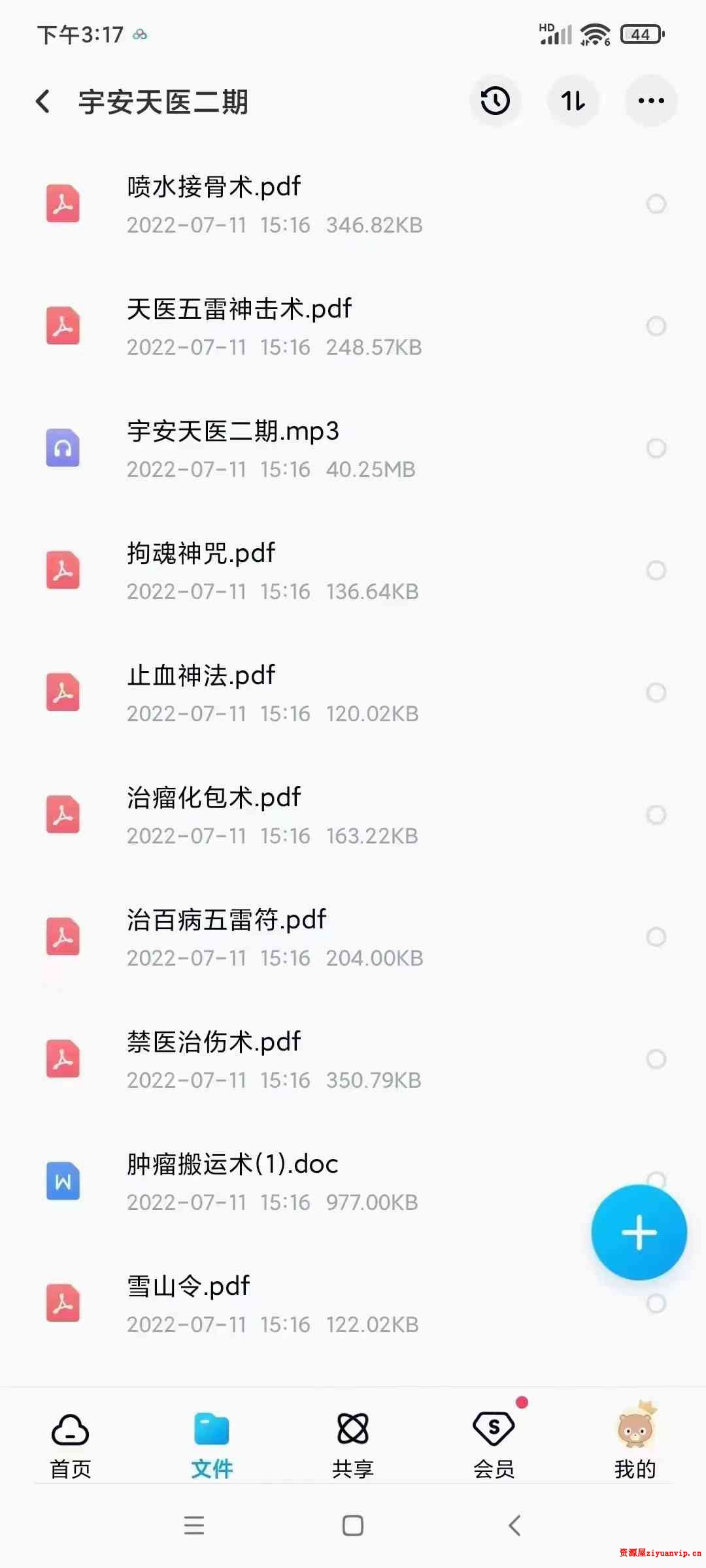
Task: Tap the PDF icon of 喷水接骨术.pdf
Action: click(63, 204)
